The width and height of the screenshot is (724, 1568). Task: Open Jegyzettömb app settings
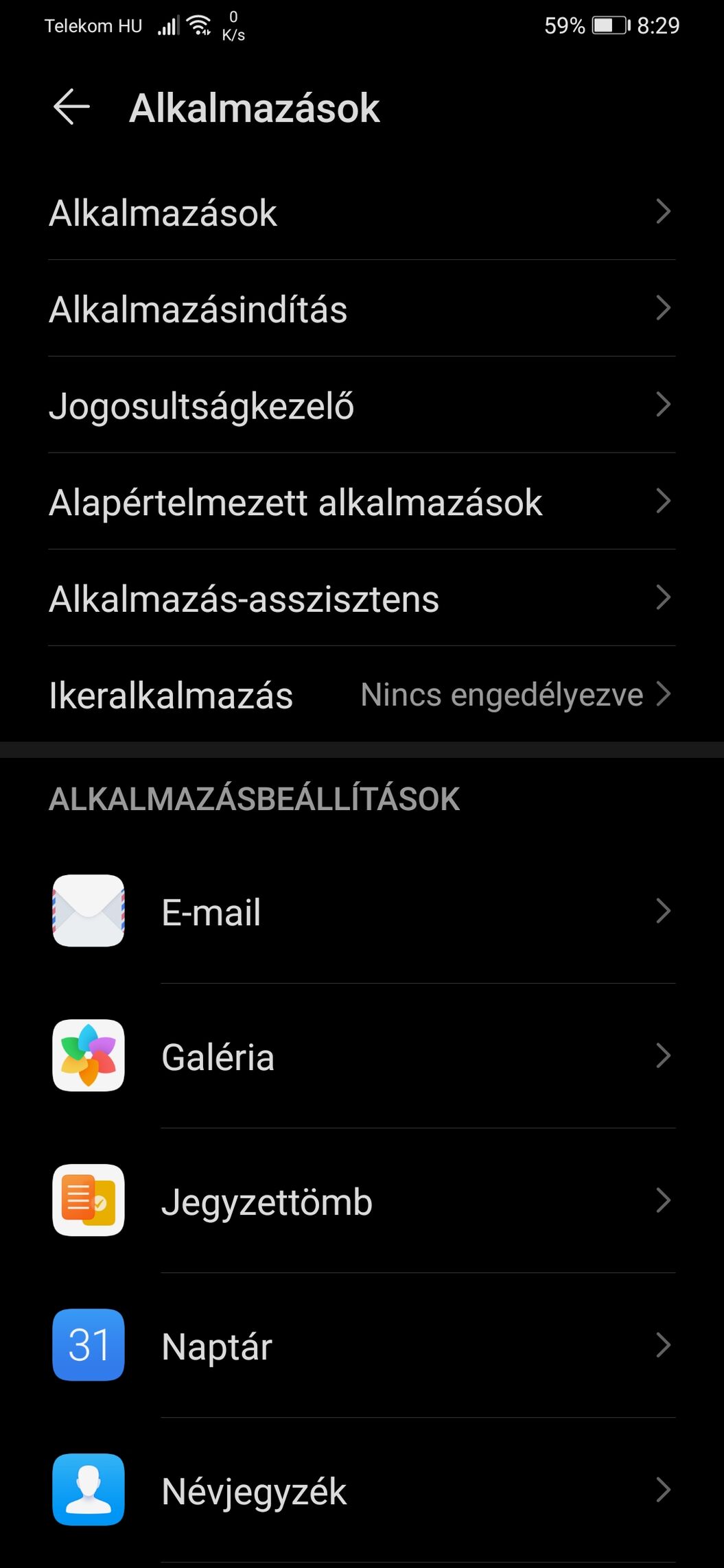[362, 1201]
